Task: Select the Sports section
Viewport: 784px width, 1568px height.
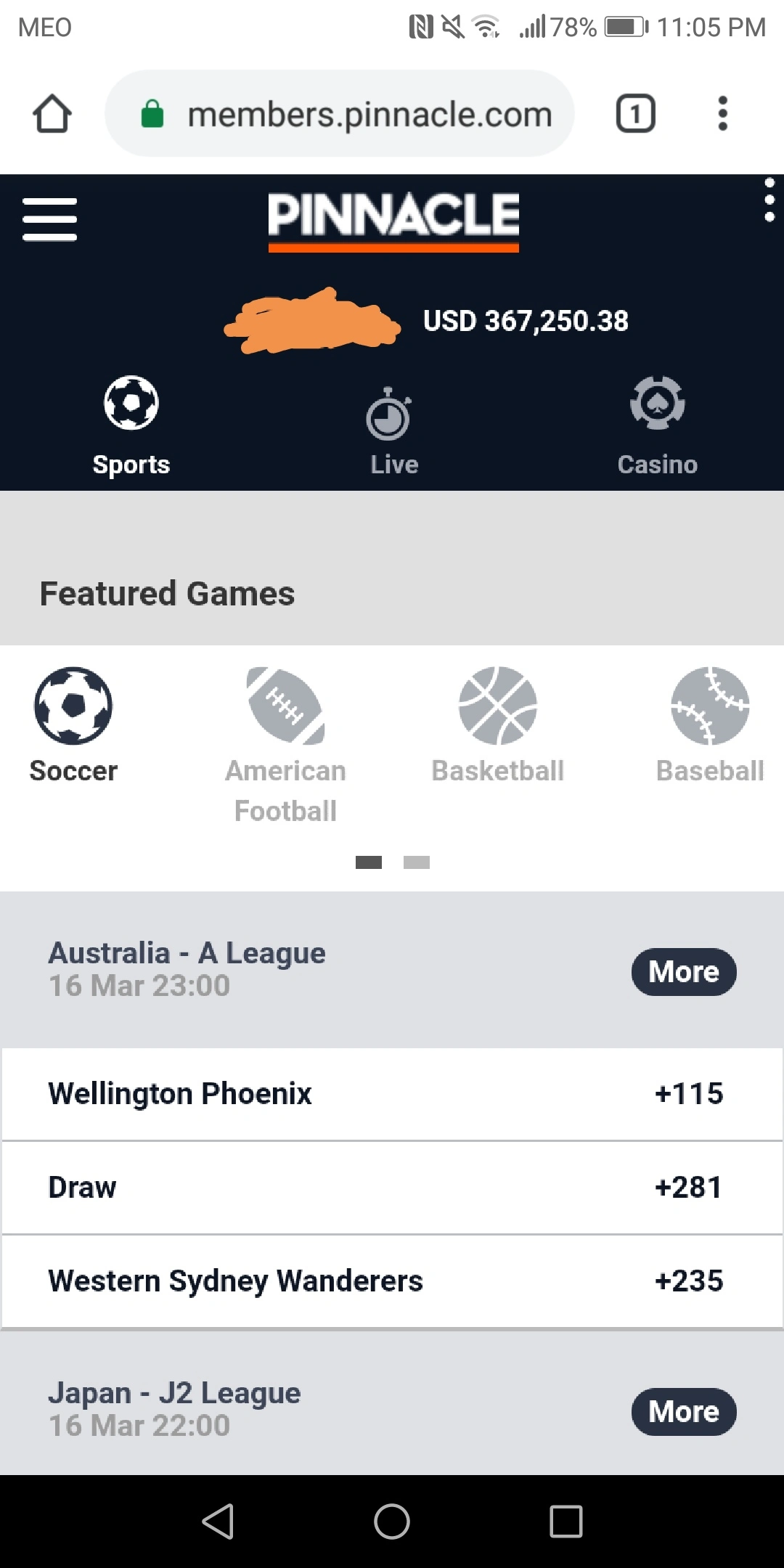Action: (131, 427)
